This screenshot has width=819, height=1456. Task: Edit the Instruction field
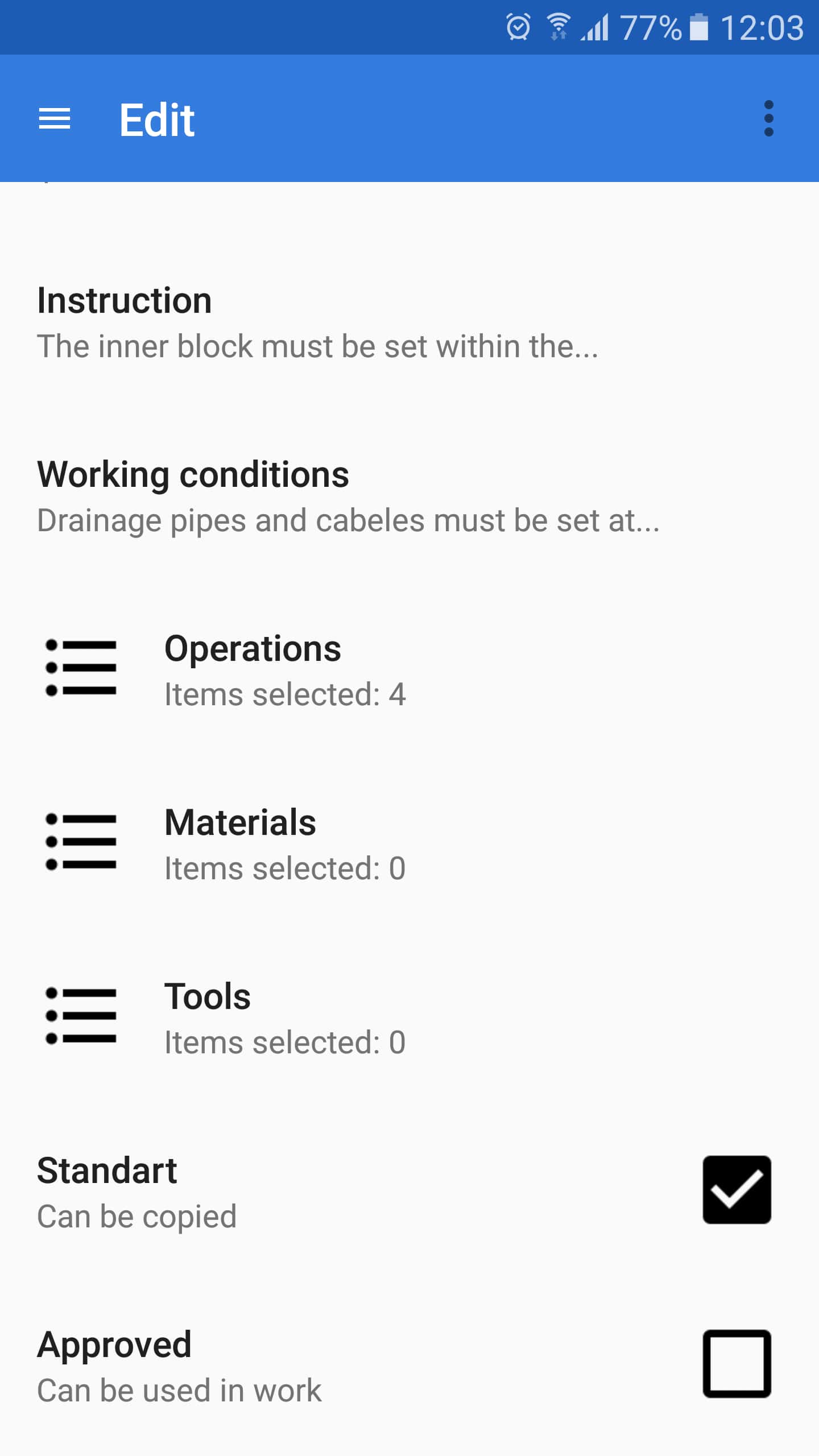(x=409, y=323)
